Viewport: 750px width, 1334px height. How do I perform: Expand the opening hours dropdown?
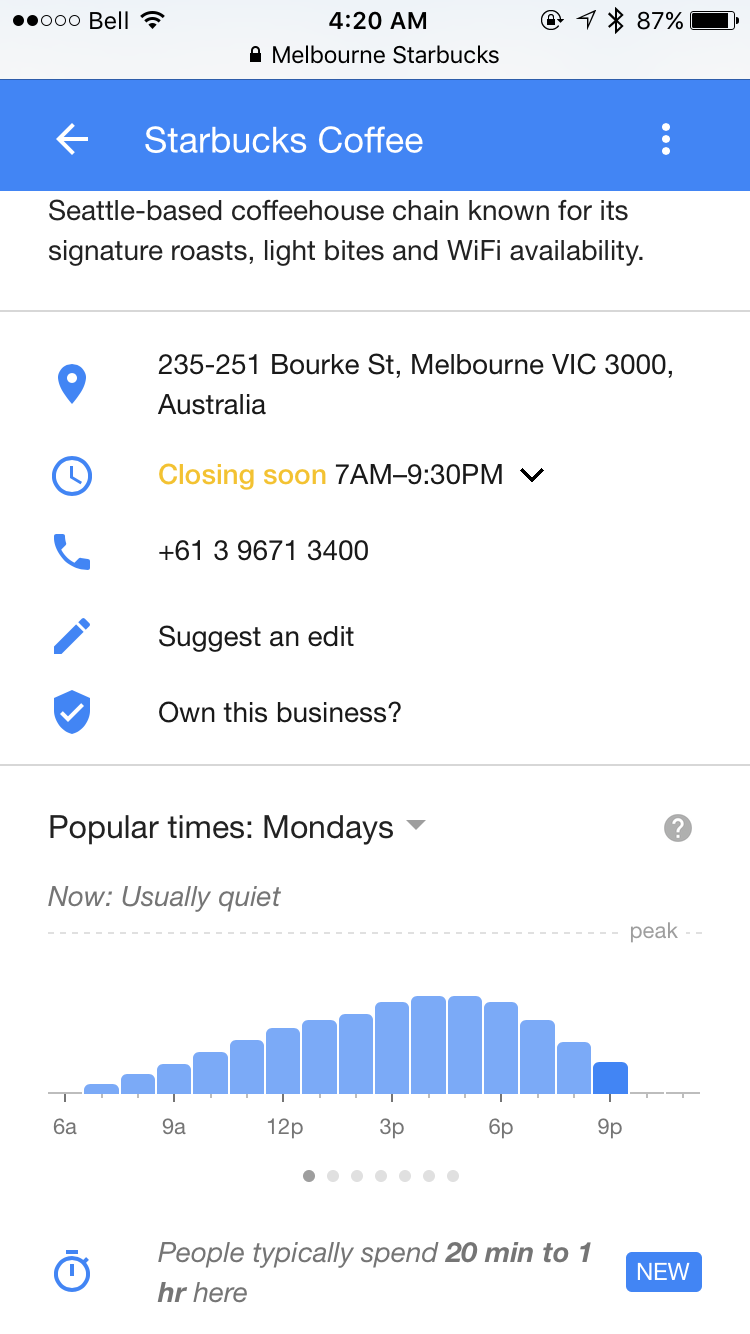532,476
